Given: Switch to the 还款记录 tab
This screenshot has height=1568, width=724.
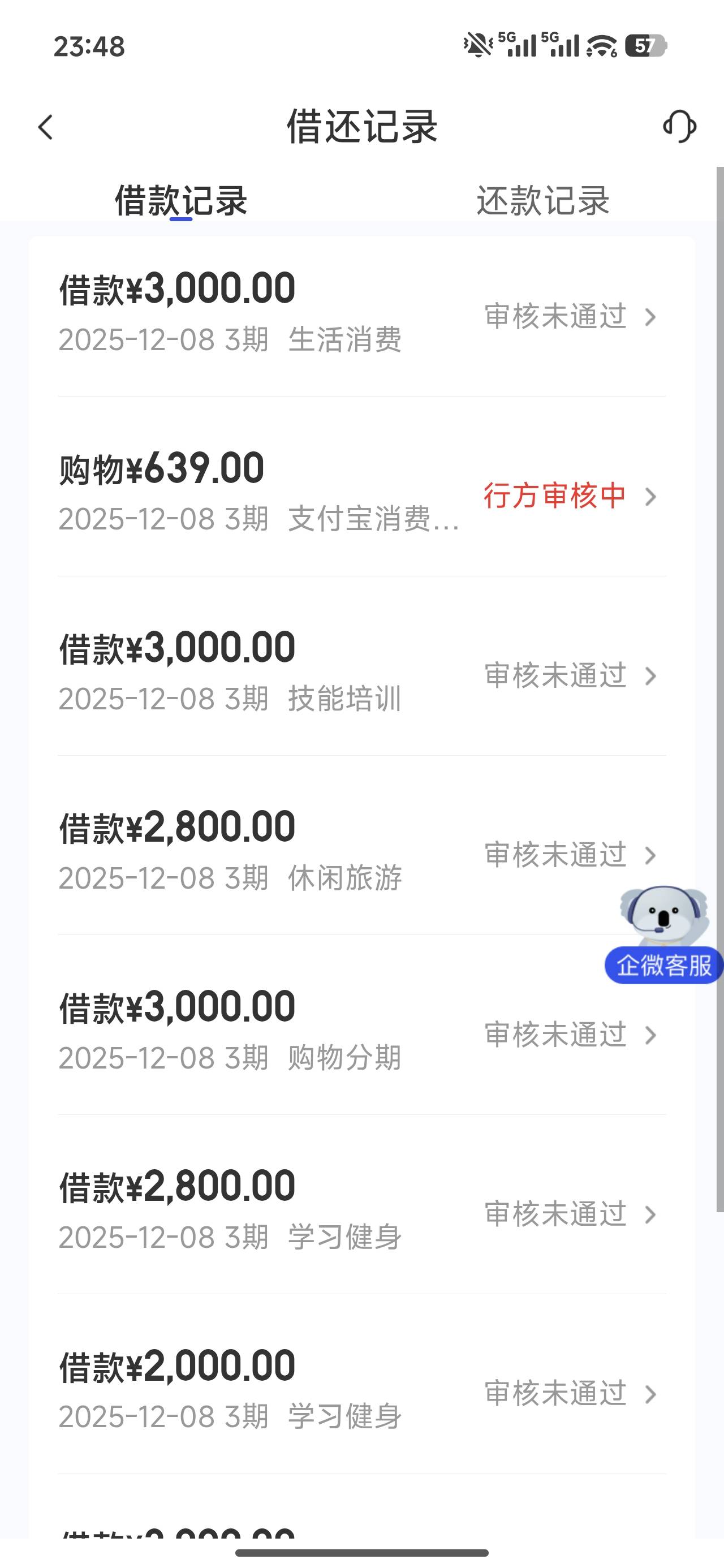Looking at the screenshot, I should pos(542,200).
